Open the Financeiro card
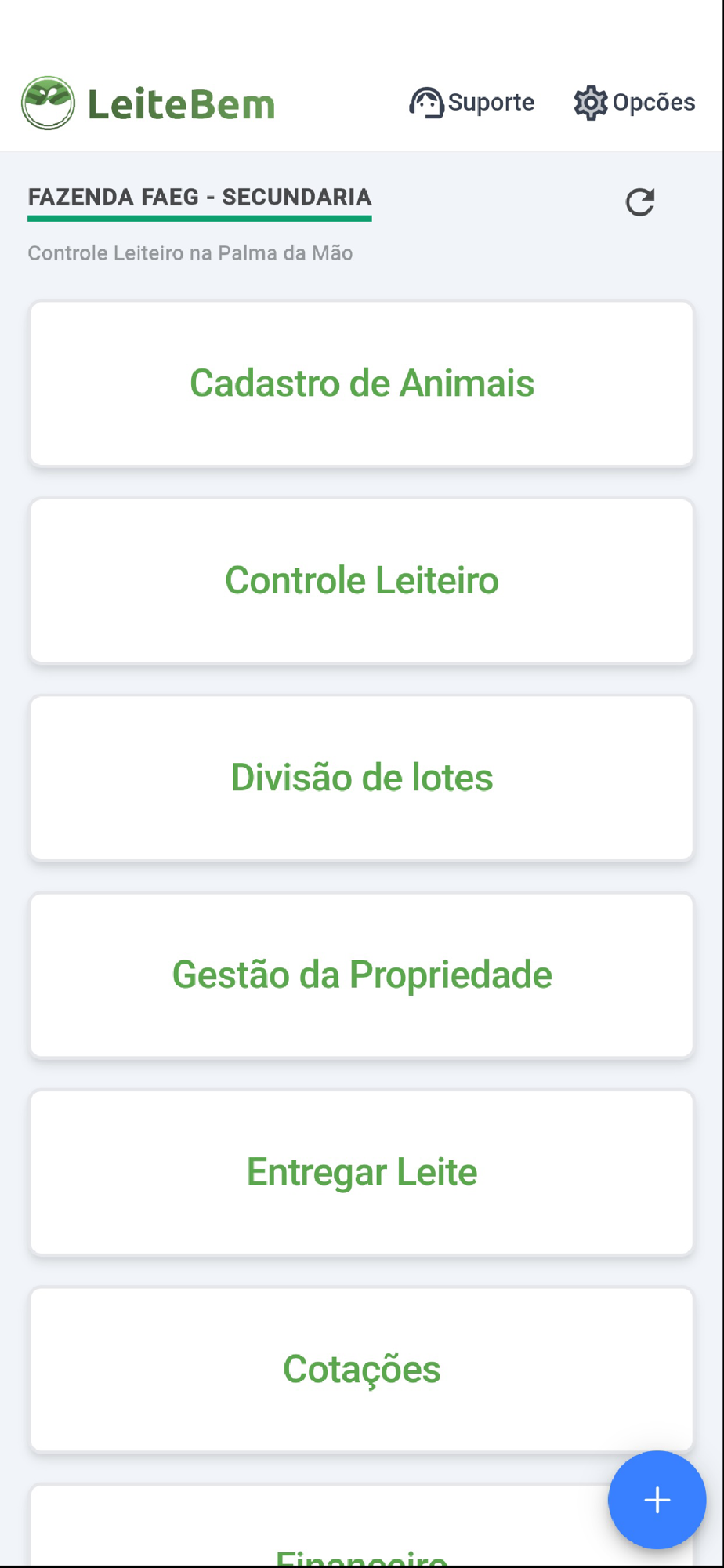The height and width of the screenshot is (1568, 724). pos(313,1537)
